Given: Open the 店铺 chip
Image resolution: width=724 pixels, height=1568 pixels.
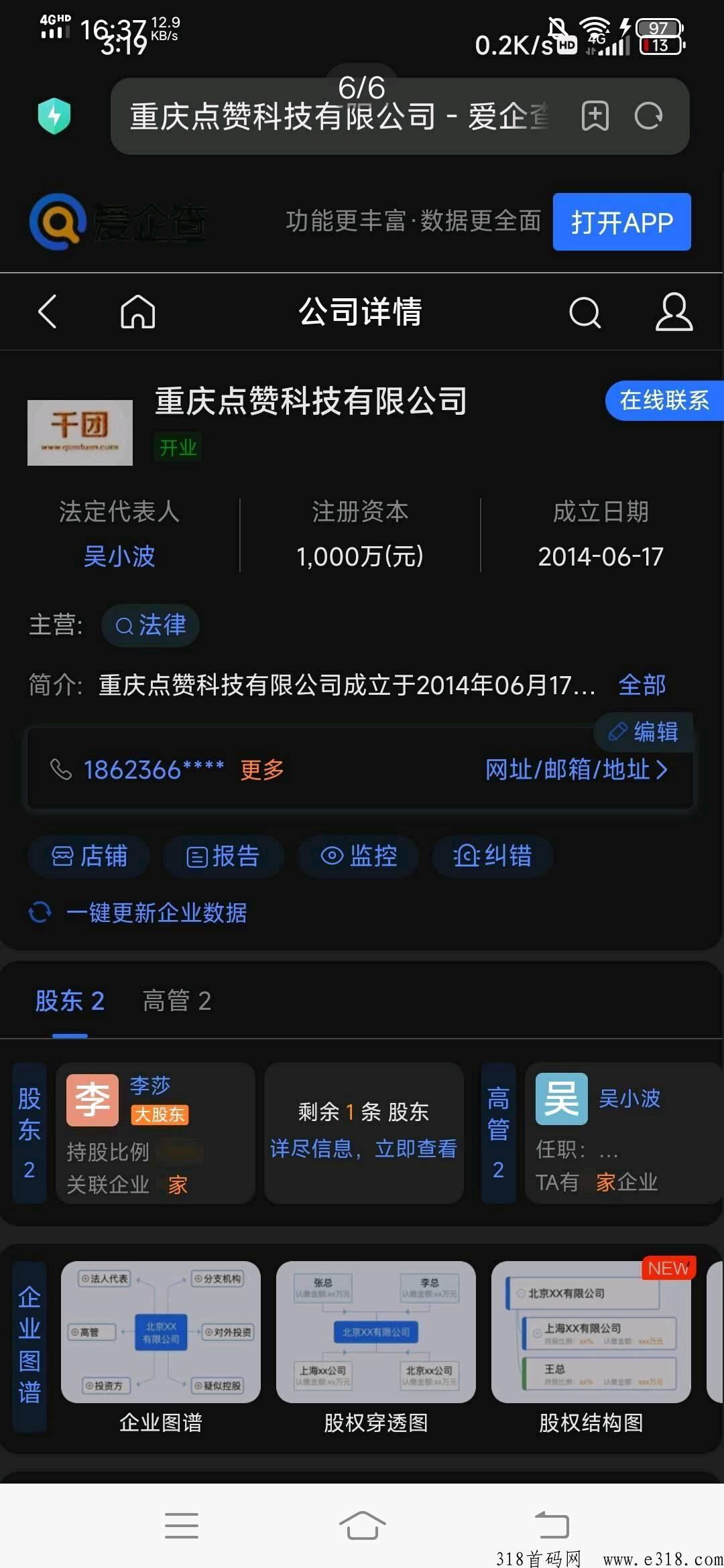Looking at the screenshot, I should pyautogui.click(x=89, y=856).
